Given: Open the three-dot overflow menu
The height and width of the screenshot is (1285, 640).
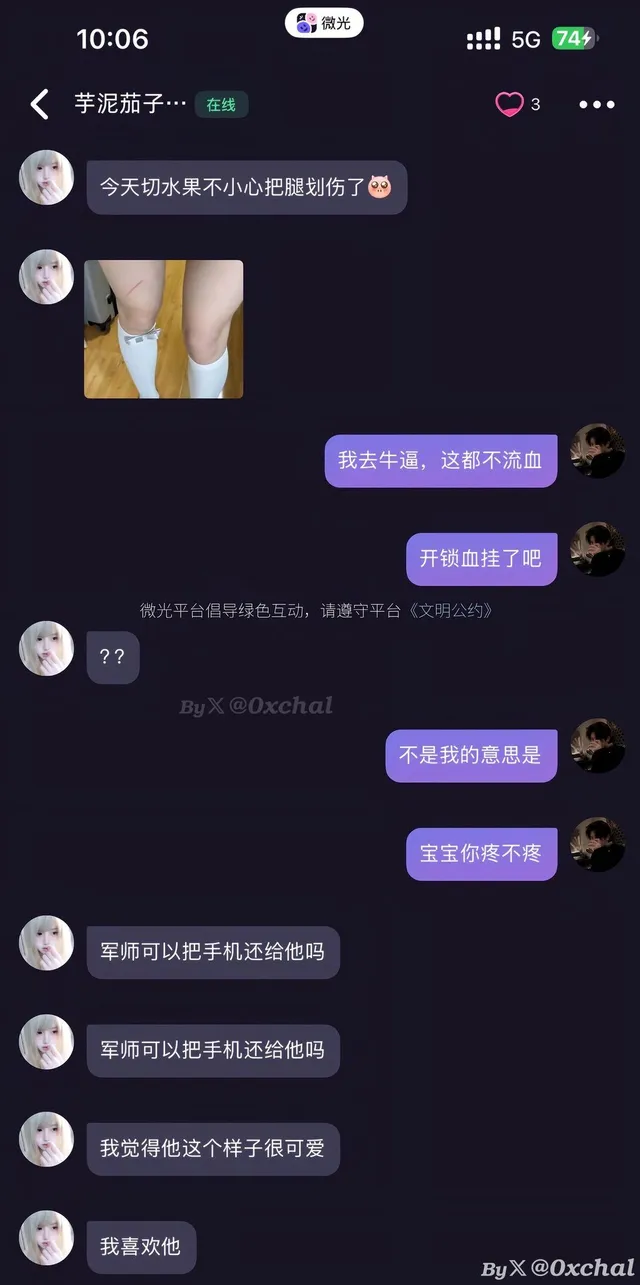Looking at the screenshot, I should 597,104.
